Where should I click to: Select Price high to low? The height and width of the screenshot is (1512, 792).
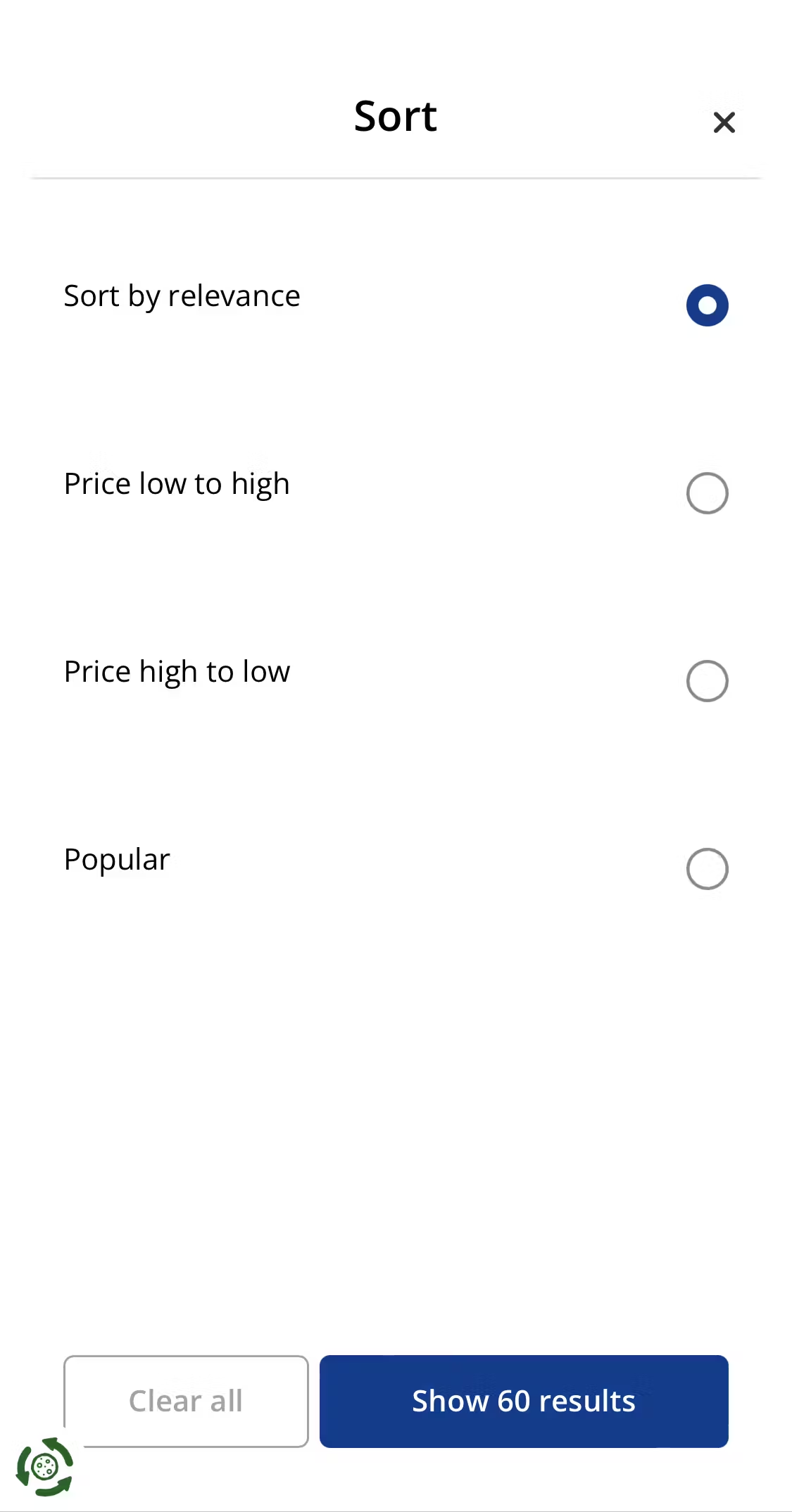pyautogui.click(x=708, y=680)
